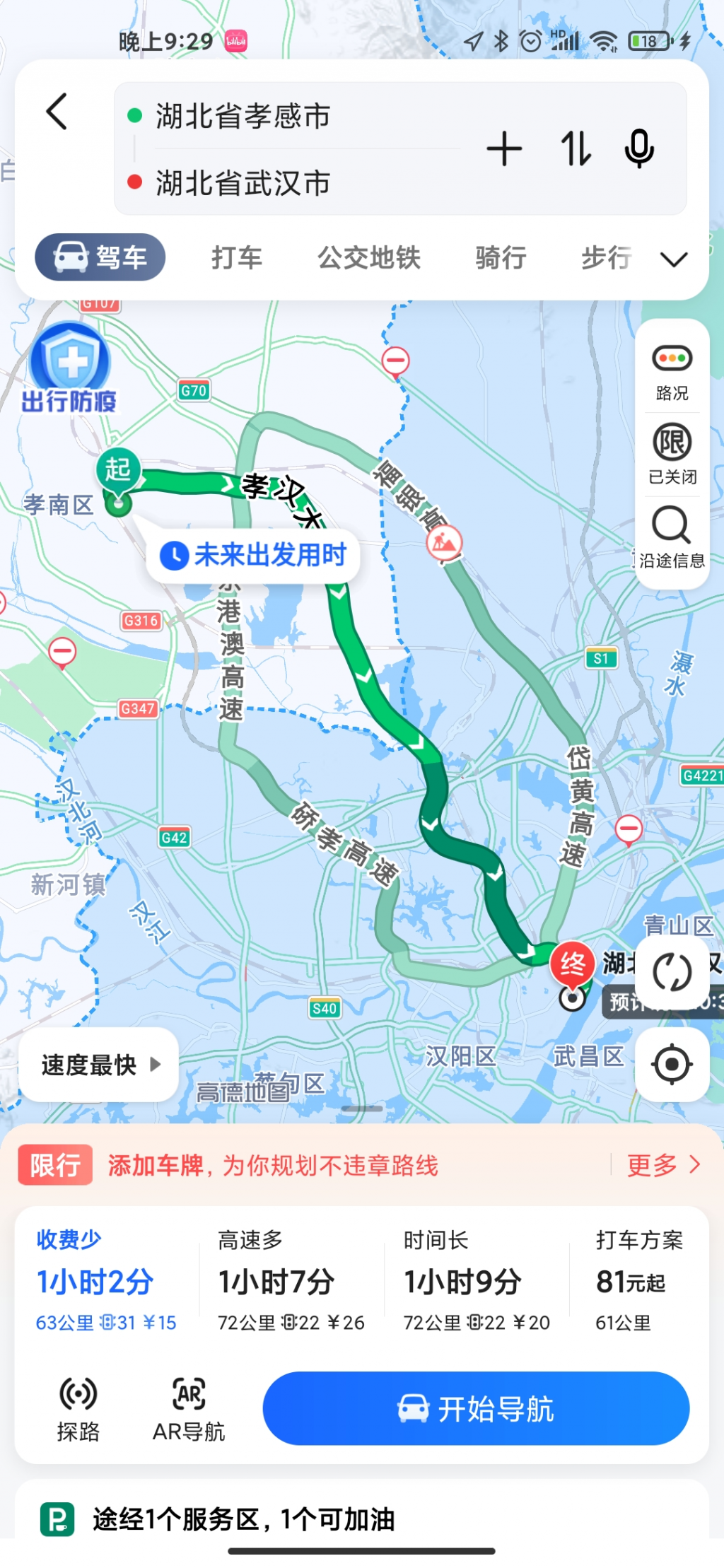The width and height of the screenshot is (724, 1568).
Task: Expand more travel modes chevron
Action: click(674, 259)
